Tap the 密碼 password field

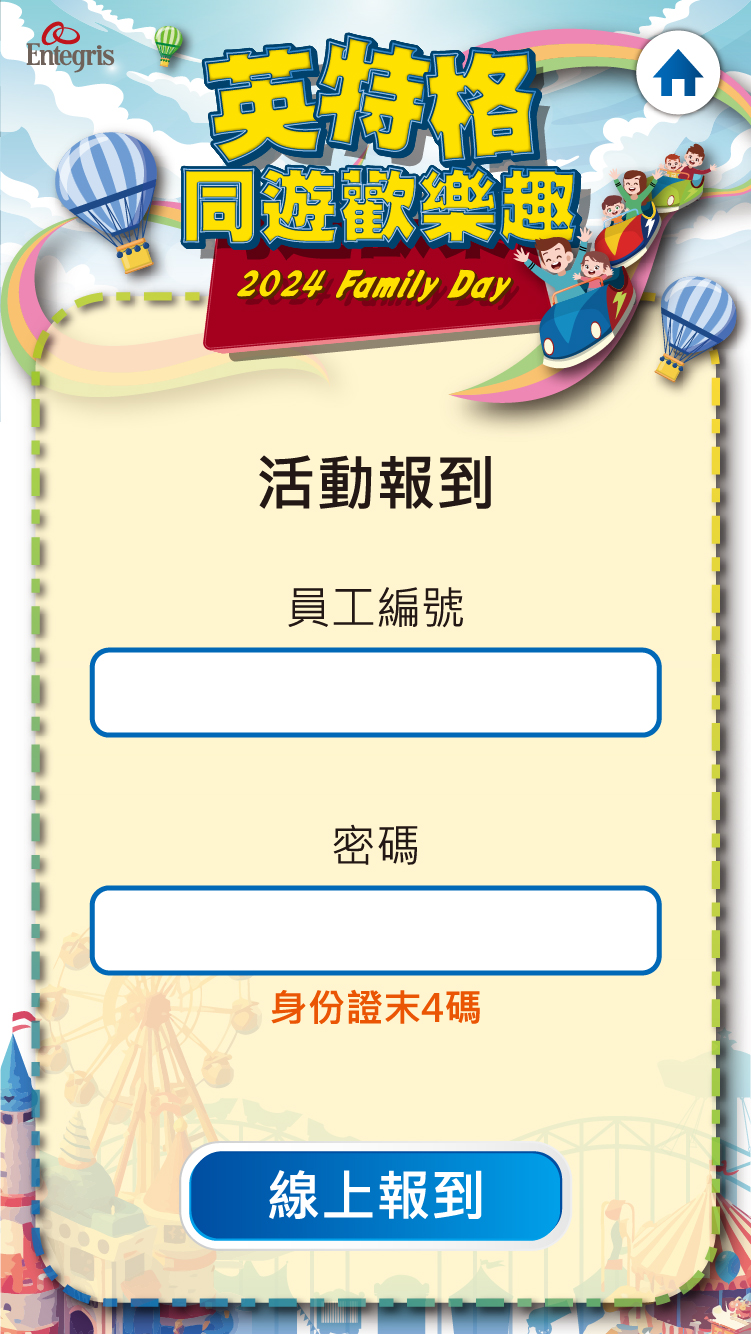pyautogui.click(x=375, y=930)
